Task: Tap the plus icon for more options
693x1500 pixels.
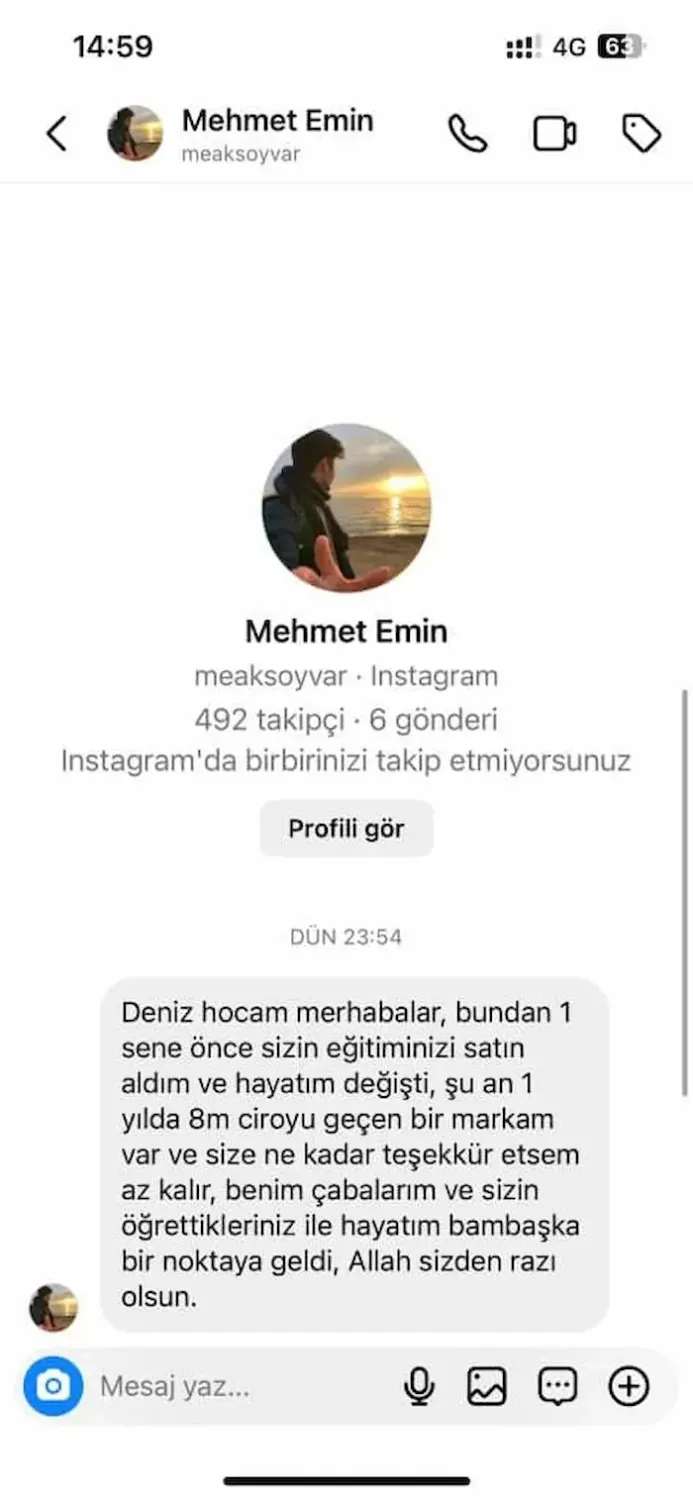Action: pyautogui.click(x=629, y=1386)
